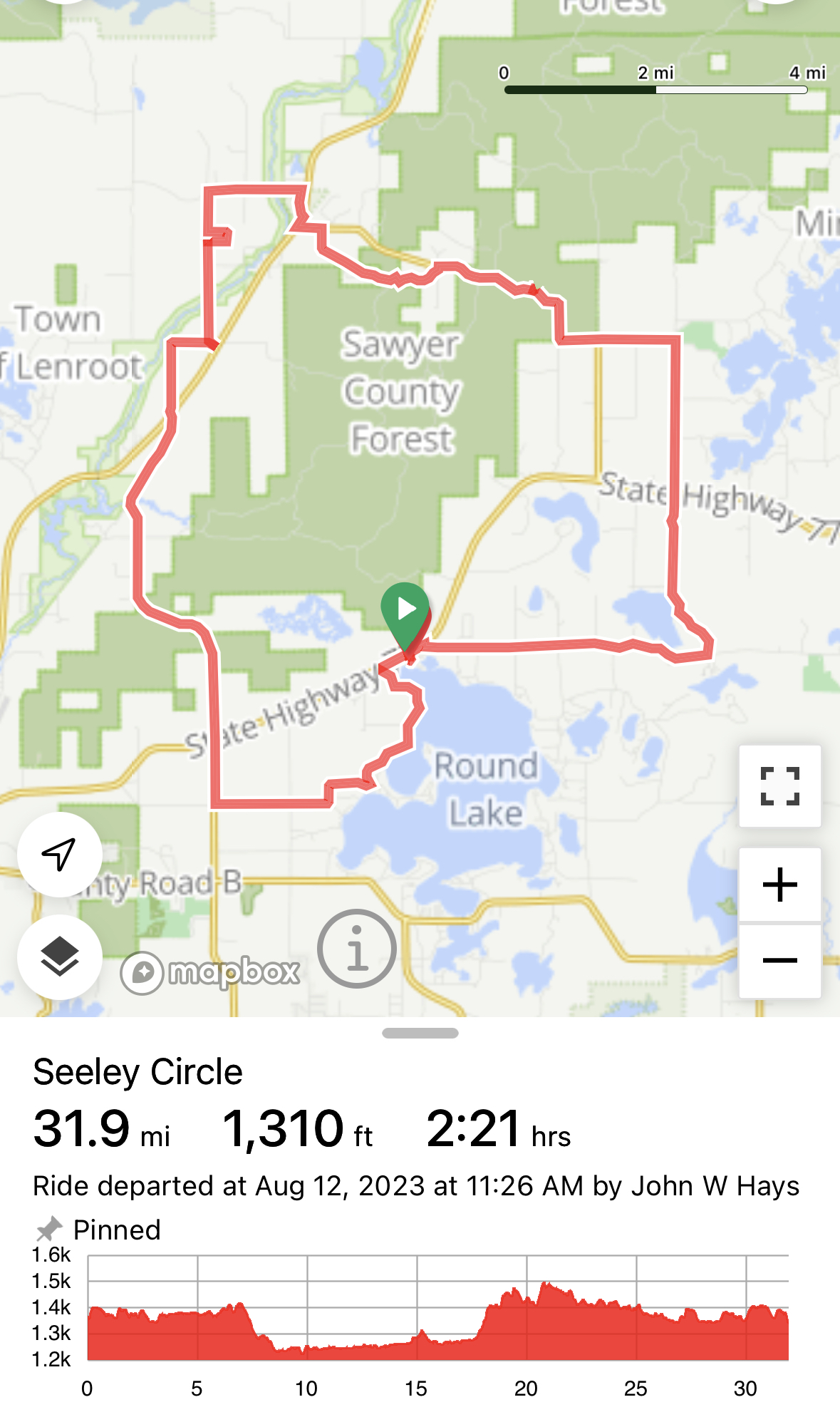The height and width of the screenshot is (1417, 840).
Task: Open the map attribution info icon
Action: (357, 948)
